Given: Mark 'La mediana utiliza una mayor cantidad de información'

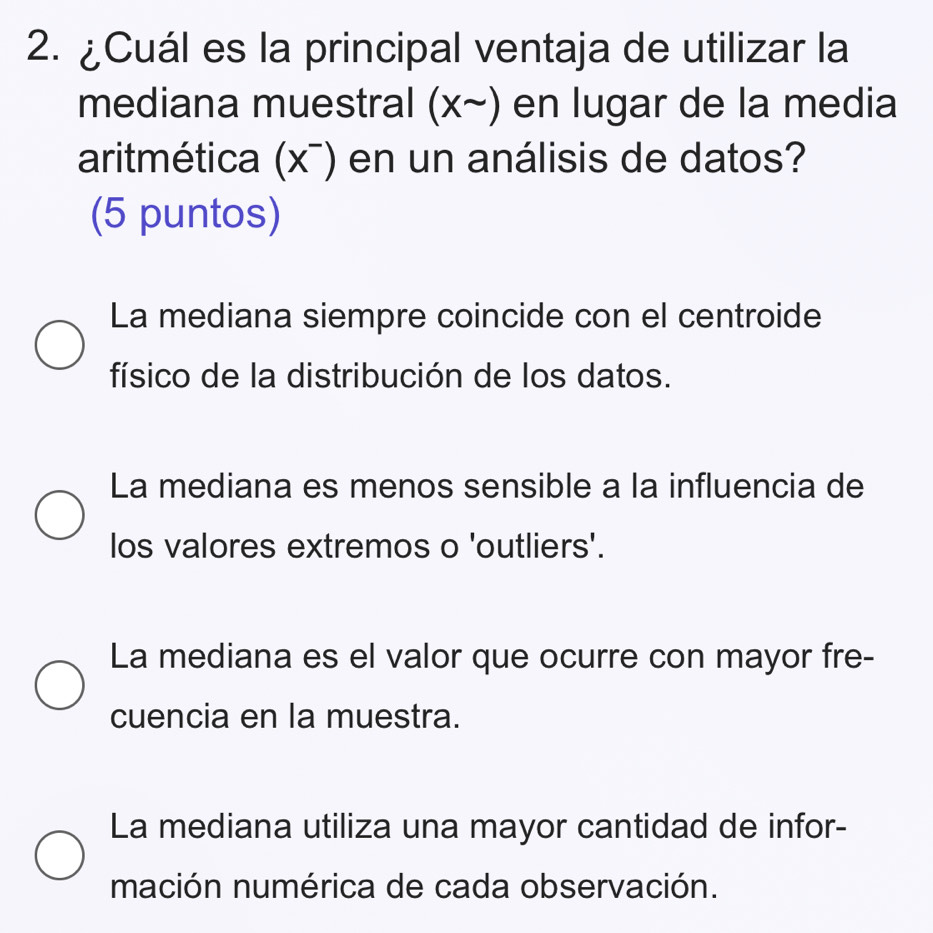Looking at the screenshot, I should pos(60,855).
